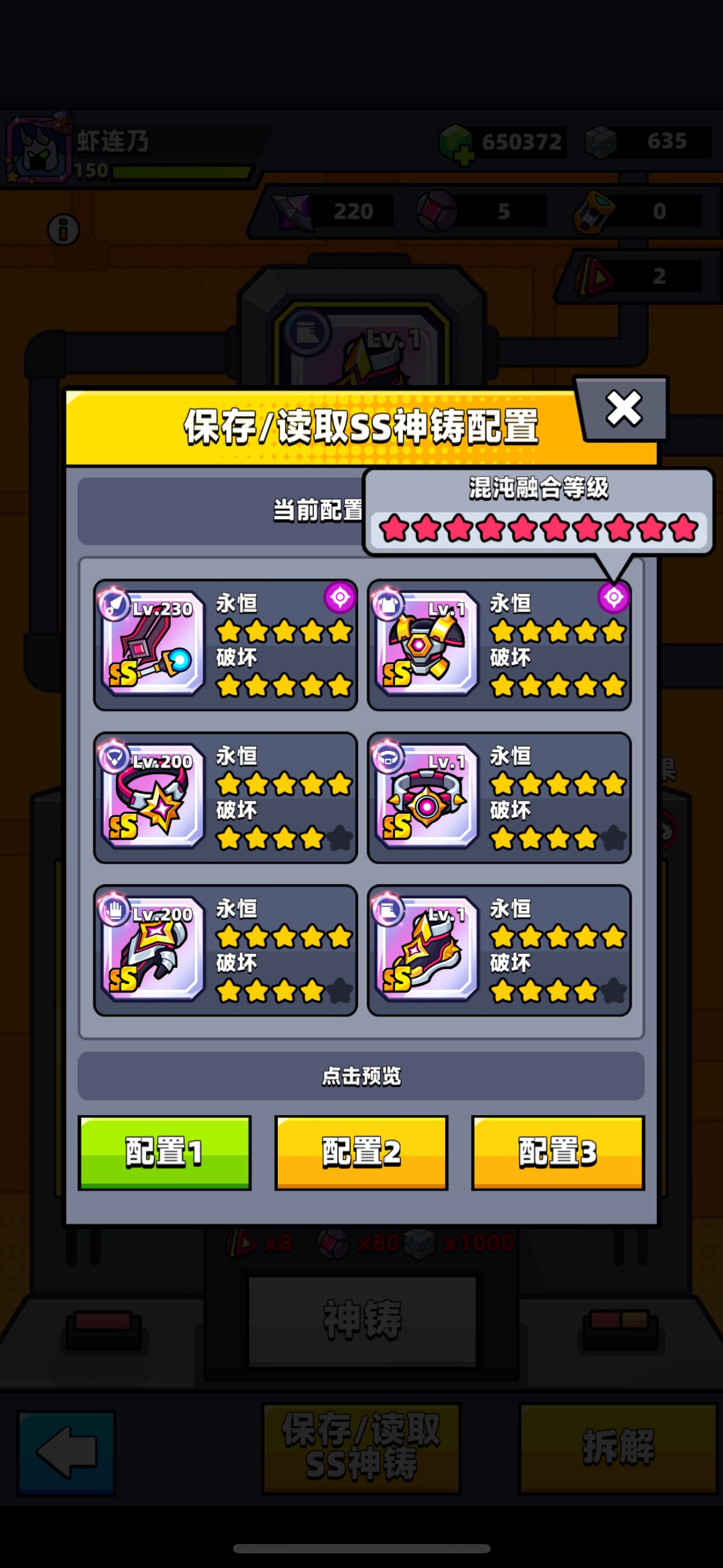Select 配置2 slot
Viewport: 723px width, 1568px height.
tap(361, 1152)
